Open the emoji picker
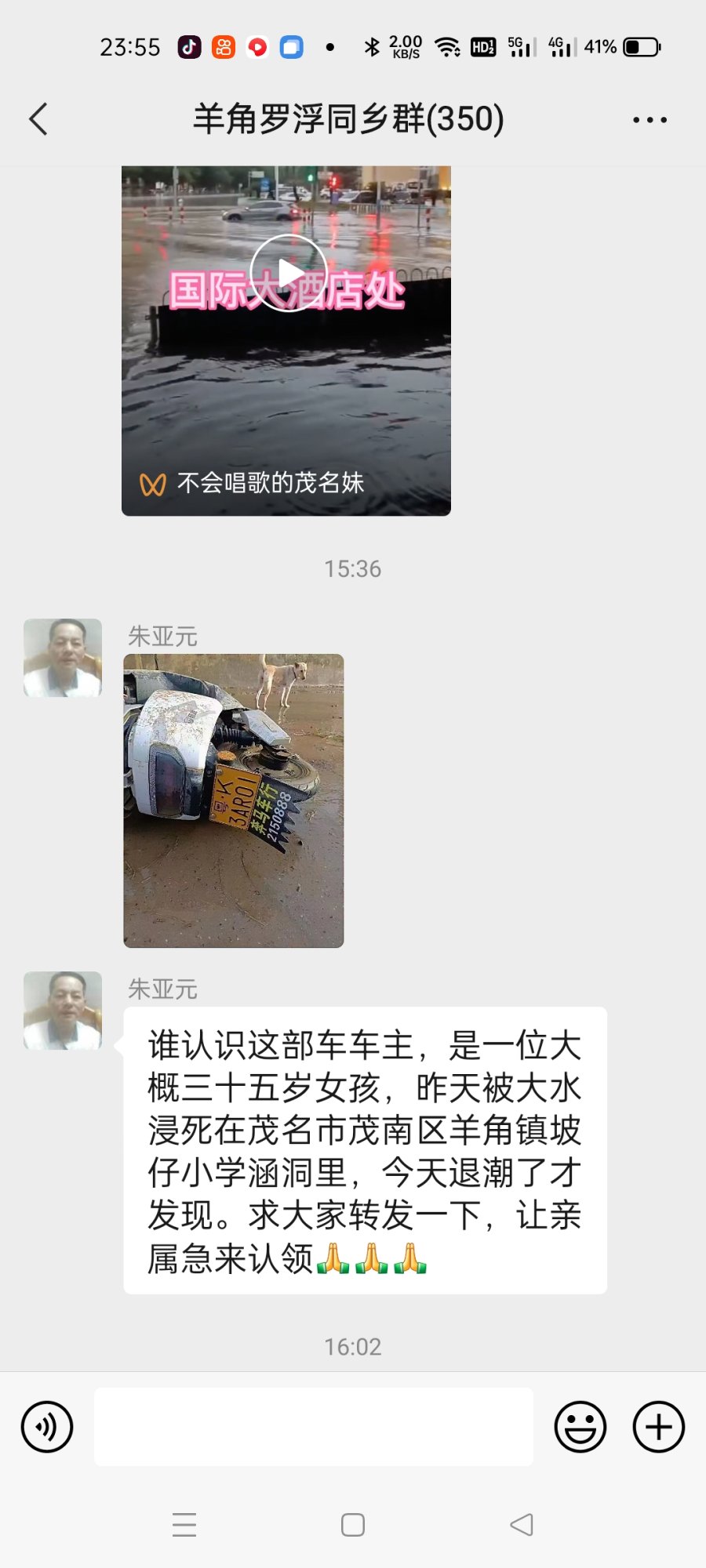The width and height of the screenshot is (706, 1568). [x=580, y=1427]
